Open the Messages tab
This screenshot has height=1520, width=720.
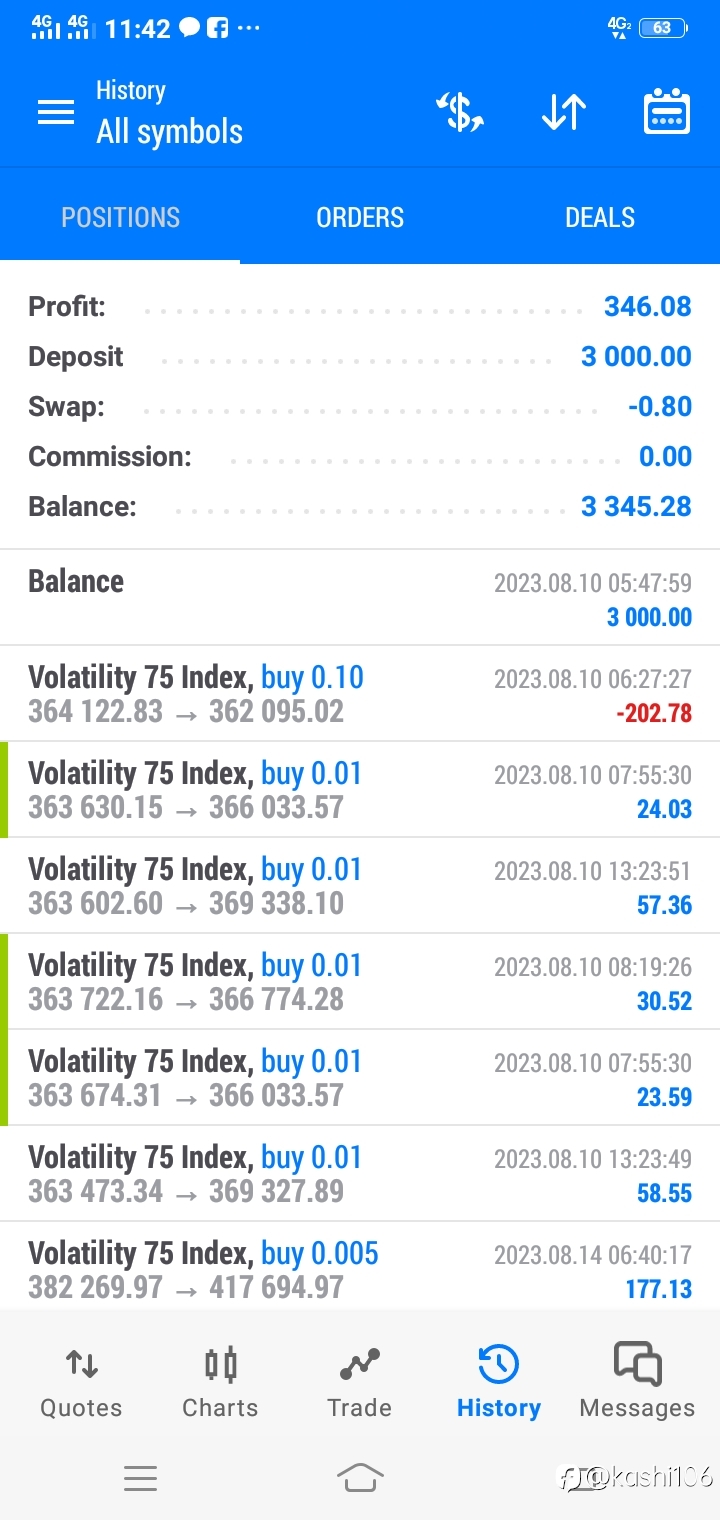click(x=637, y=1383)
